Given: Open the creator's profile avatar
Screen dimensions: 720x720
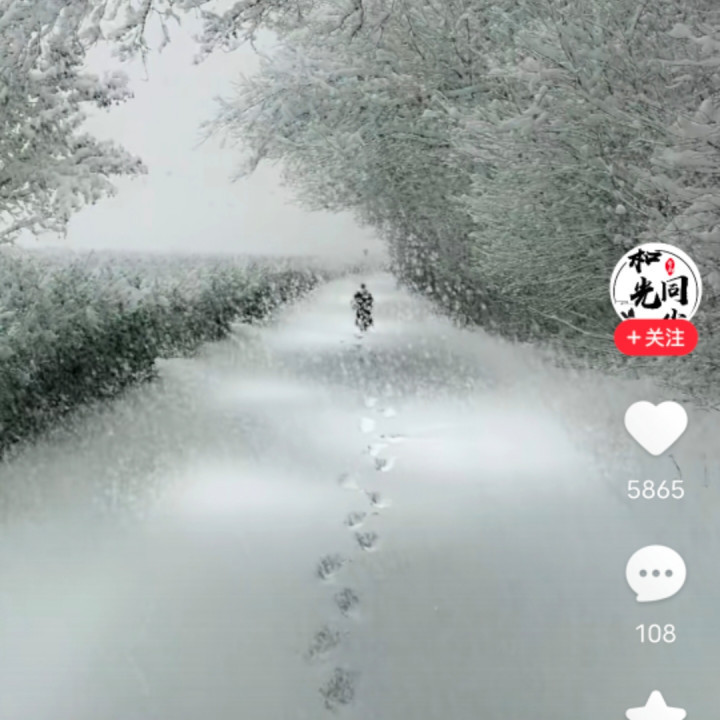Looking at the screenshot, I should tap(656, 285).
